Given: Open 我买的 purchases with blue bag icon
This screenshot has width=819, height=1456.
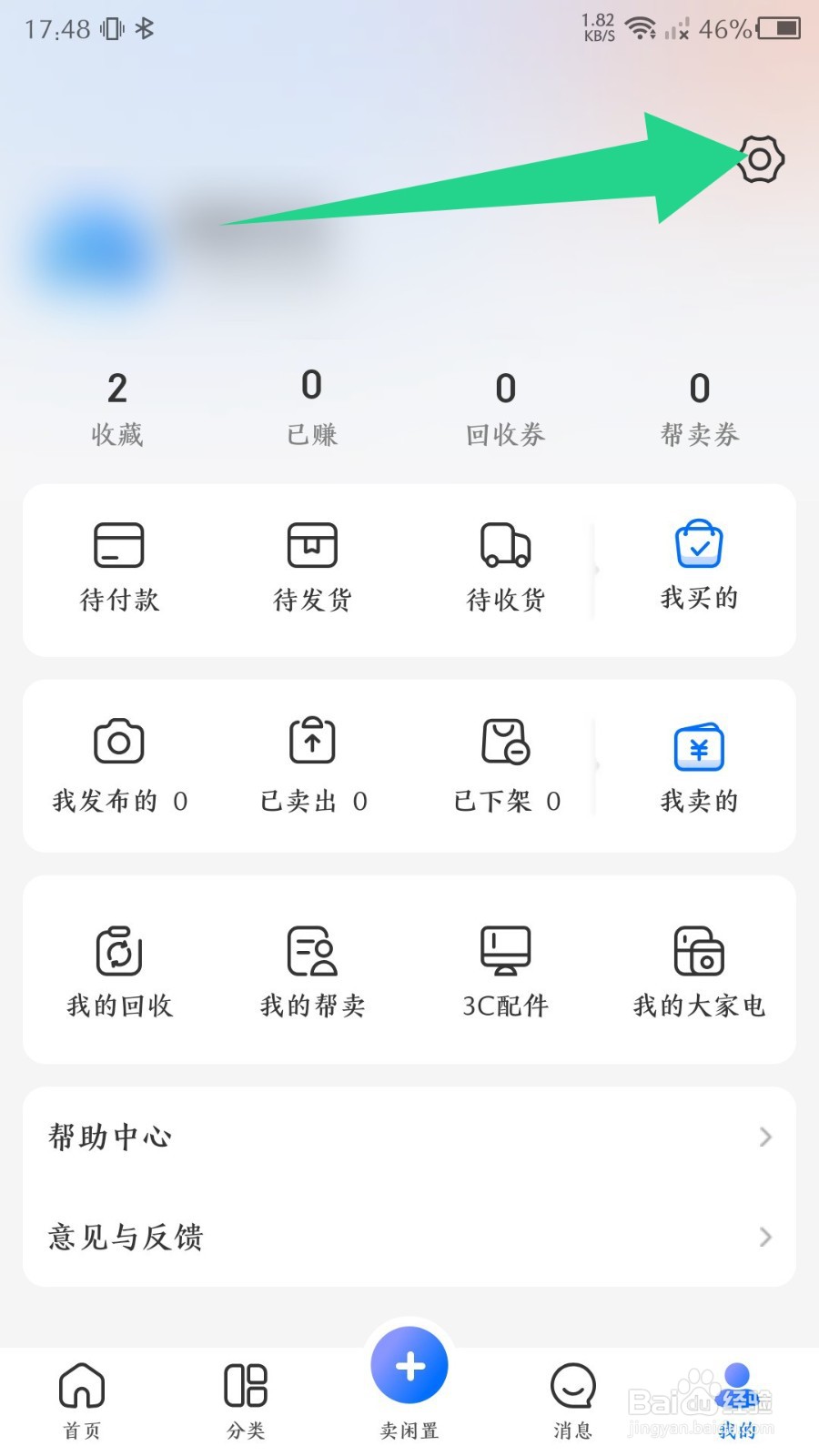Looking at the screenshot, I should click(x=699, y=564).
